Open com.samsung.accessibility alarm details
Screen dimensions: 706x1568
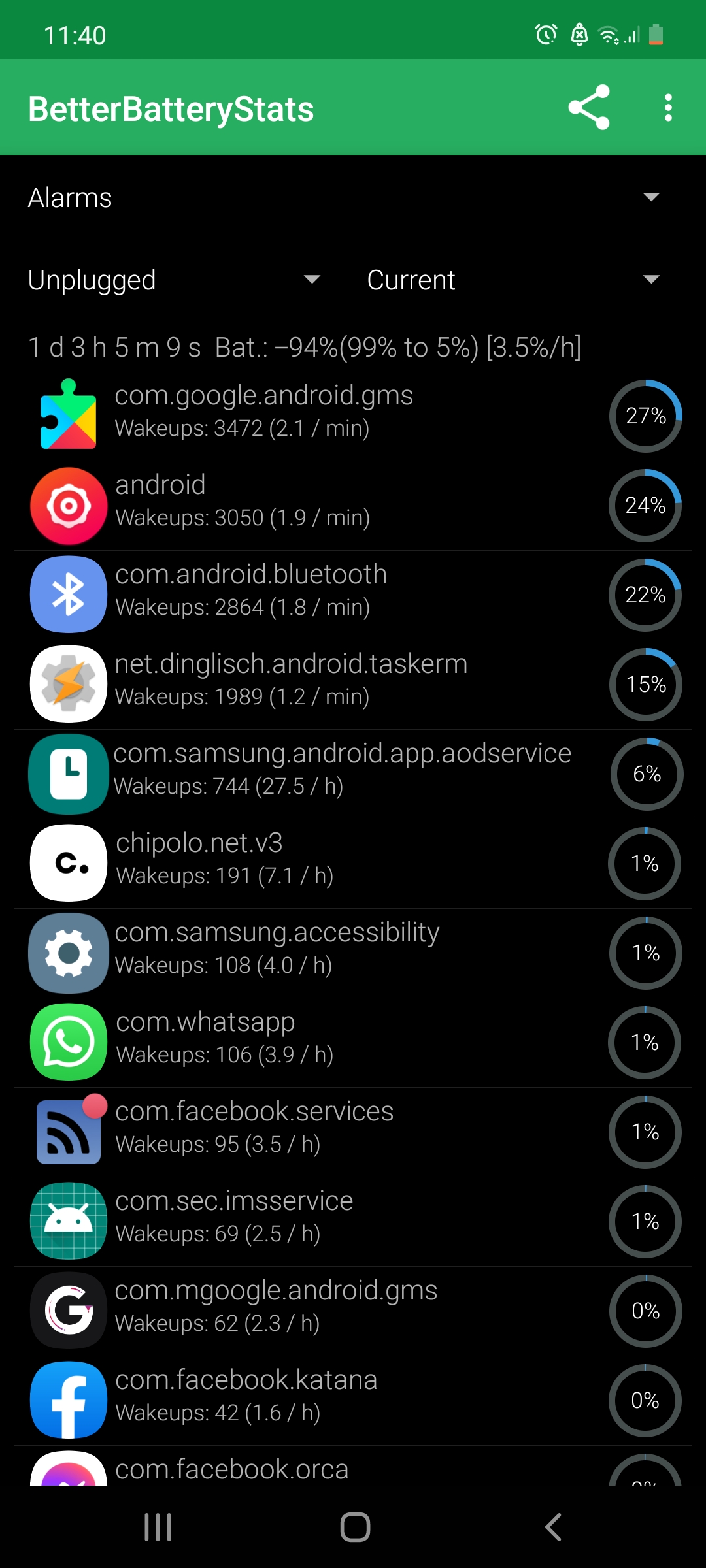(x=353, y=953)
